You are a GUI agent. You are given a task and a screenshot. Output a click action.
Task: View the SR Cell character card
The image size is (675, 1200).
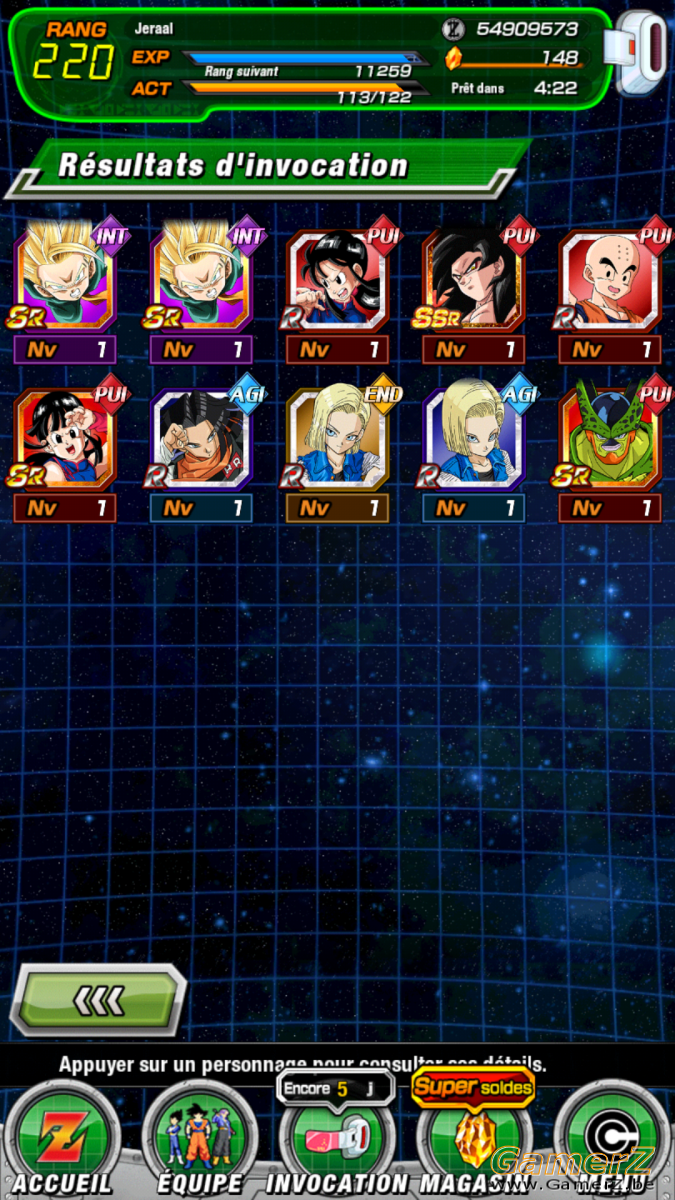(609, 438)
